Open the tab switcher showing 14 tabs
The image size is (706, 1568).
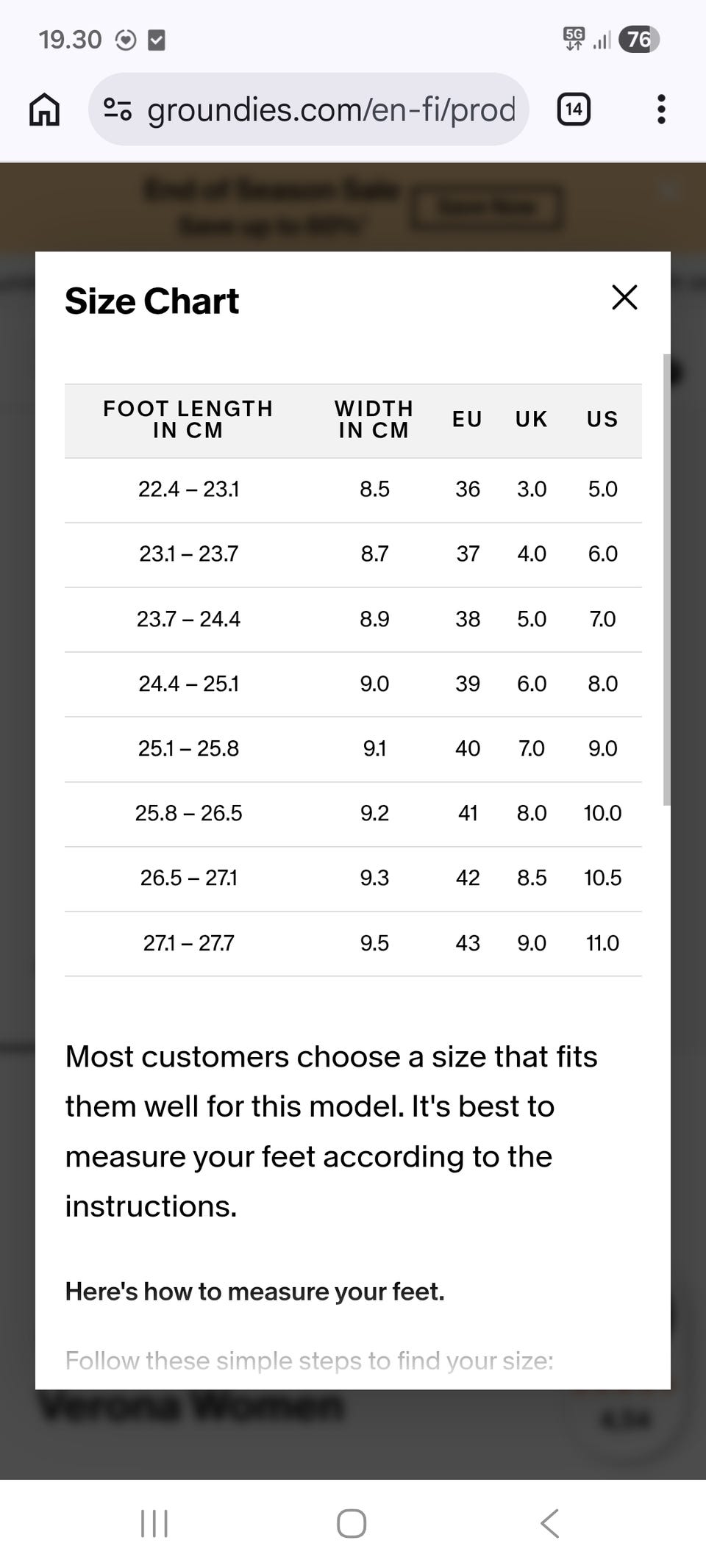coord(574,110)
